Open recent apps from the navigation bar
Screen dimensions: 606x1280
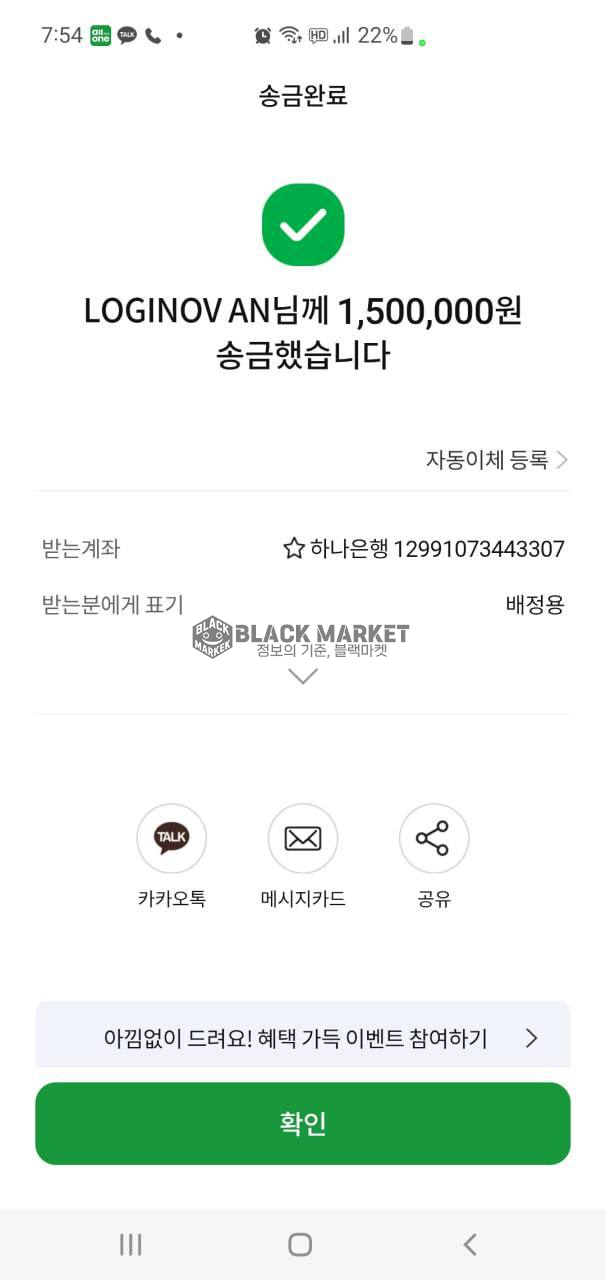(131, 1244)
